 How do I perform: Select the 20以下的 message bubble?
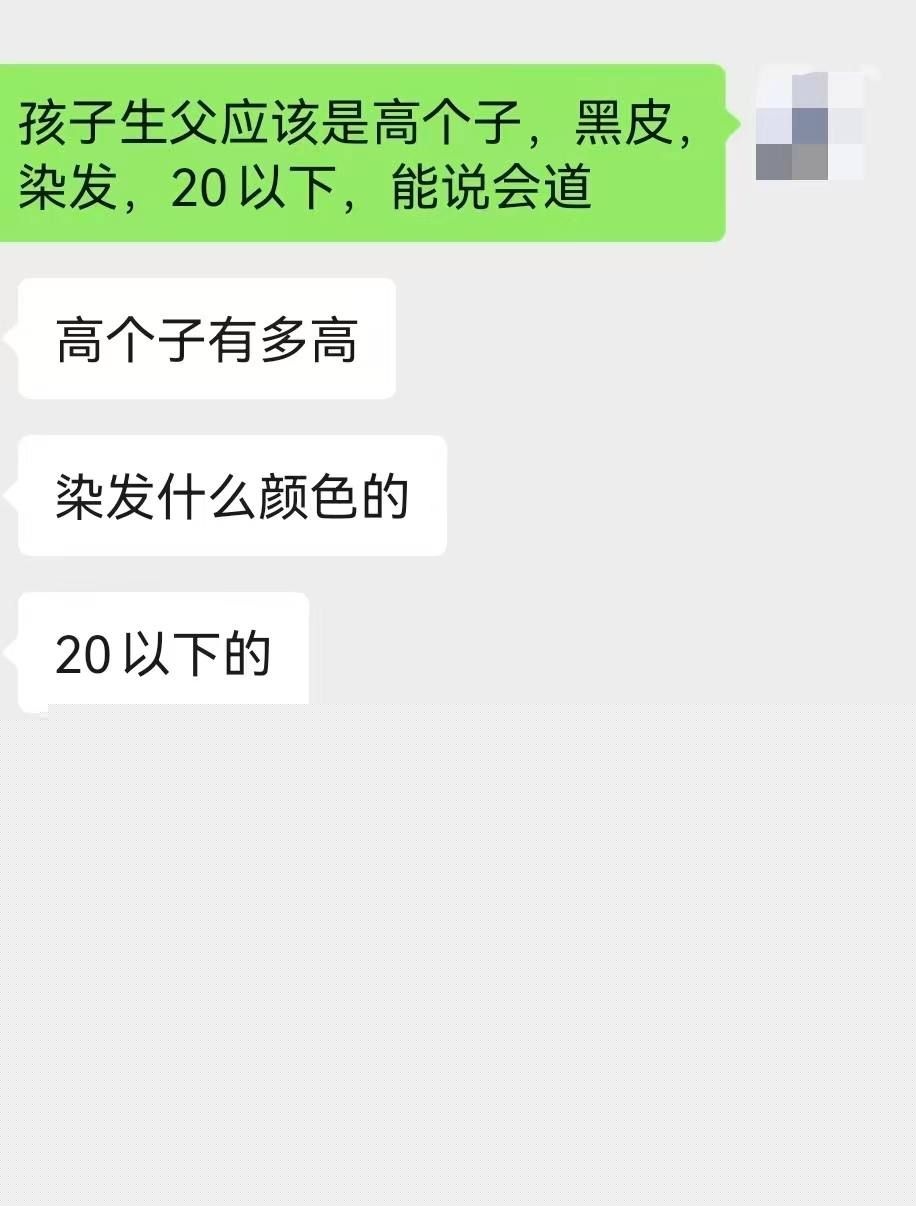click(160, 650)
